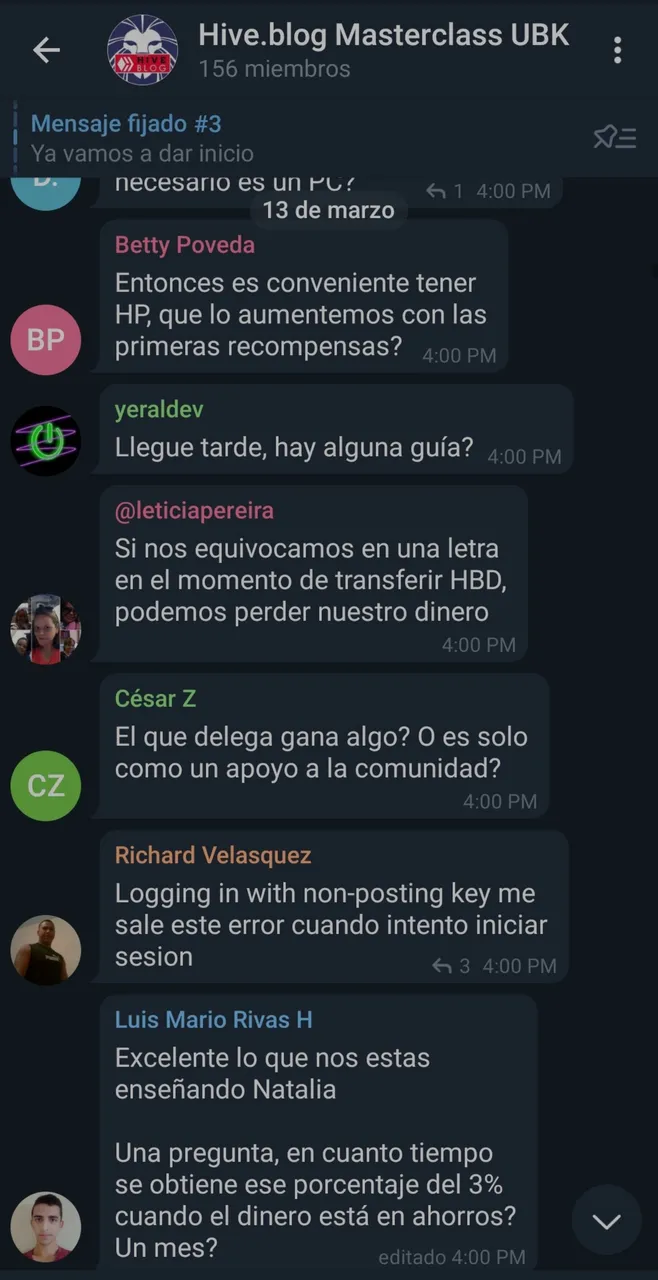Viewport: 658px width, 1280px height.
Task: Open Hive.blog Masterclass UBK group info
Action: click(x=383, y=49)
